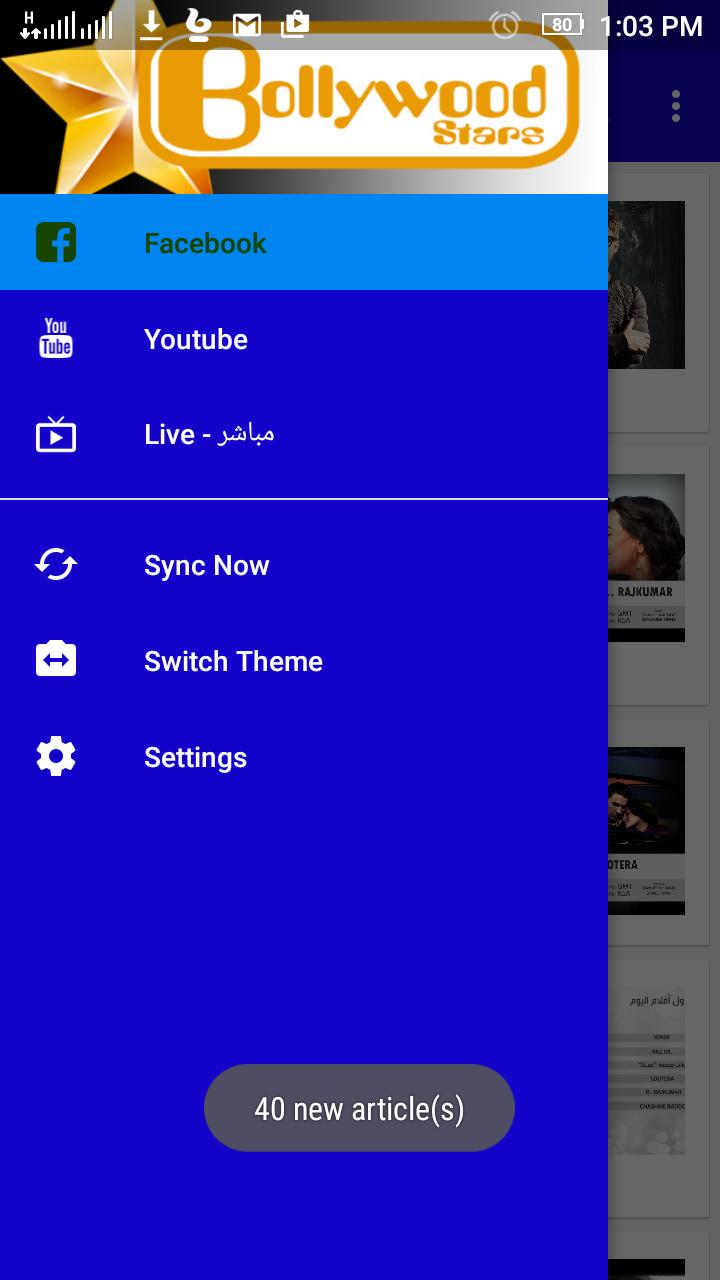Open the overflow menu with three dots
The image size is (720, 1280).
click(676, 106)
